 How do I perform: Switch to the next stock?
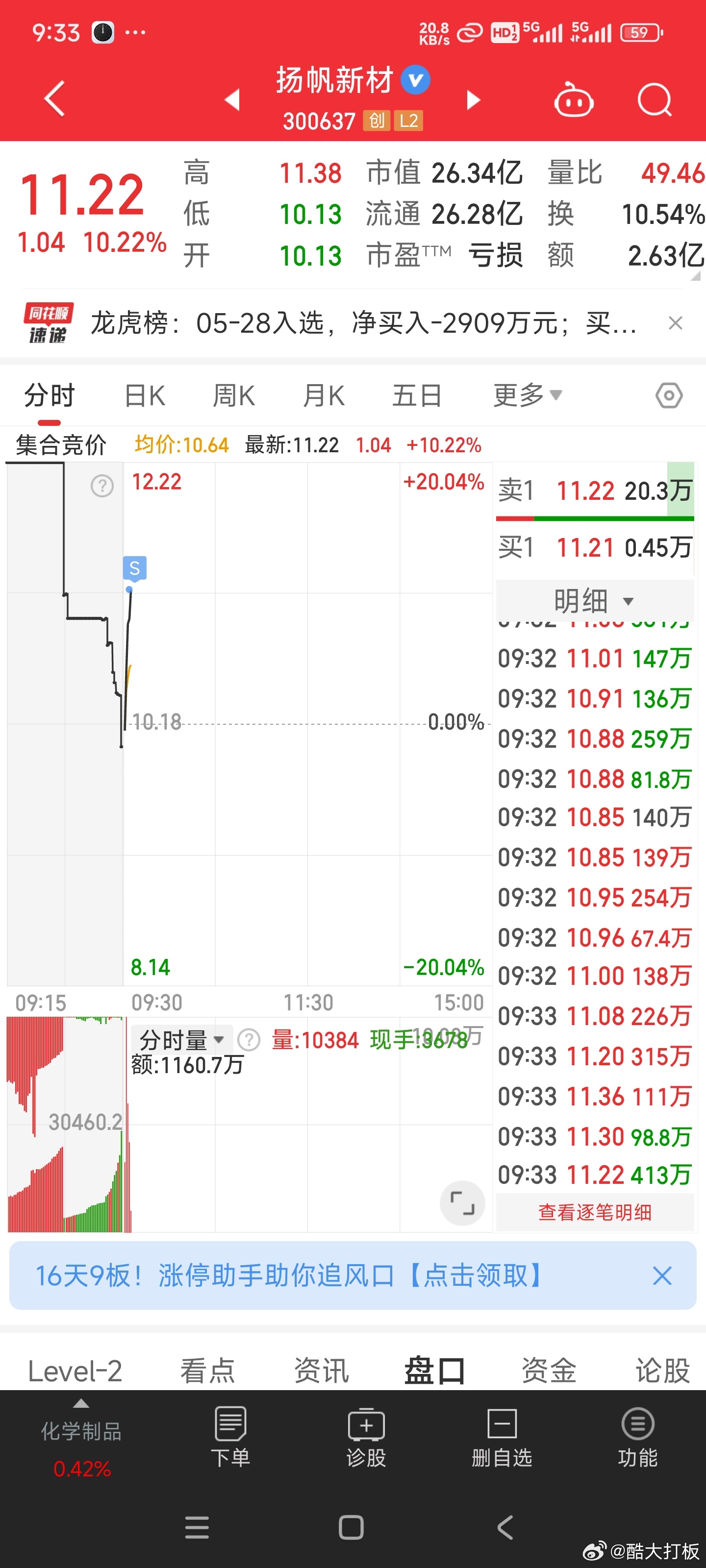click(x=473, y=99)
